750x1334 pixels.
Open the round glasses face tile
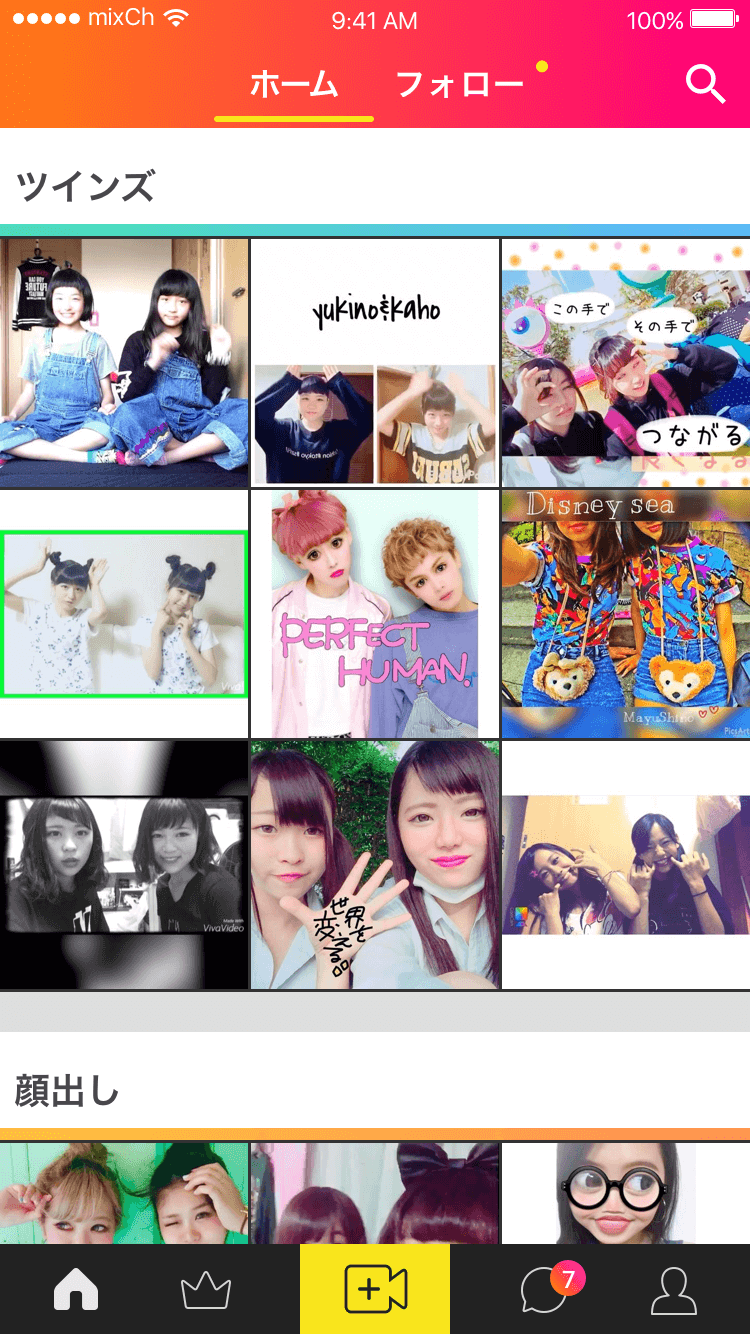pyautogui.click(x=625, y=1193)
